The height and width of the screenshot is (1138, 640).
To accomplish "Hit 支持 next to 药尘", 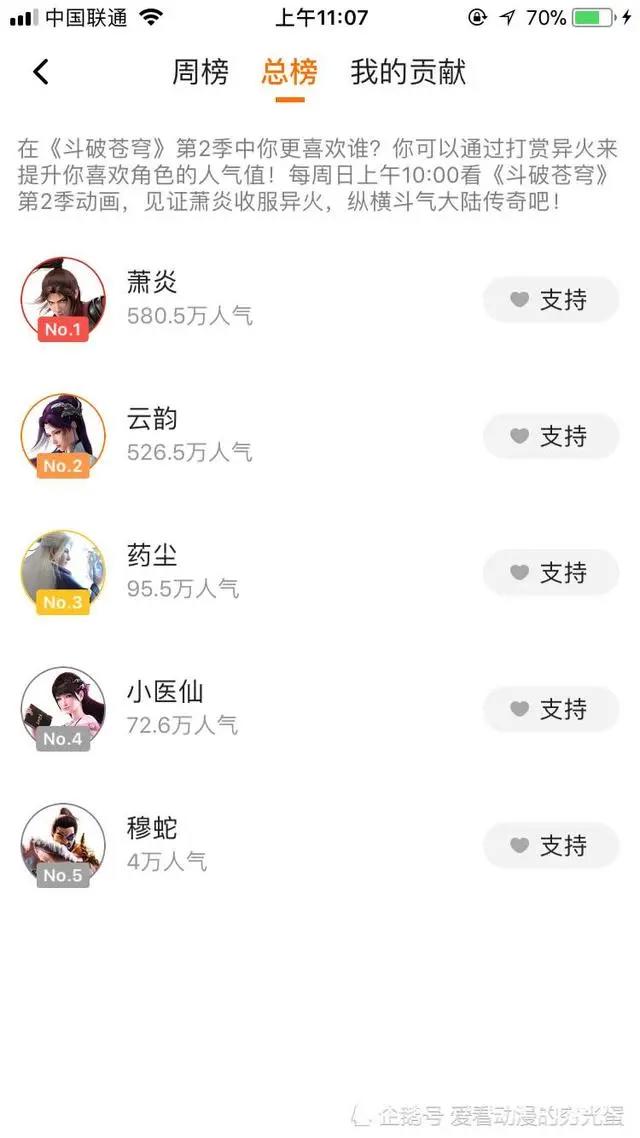I will 551,573.
